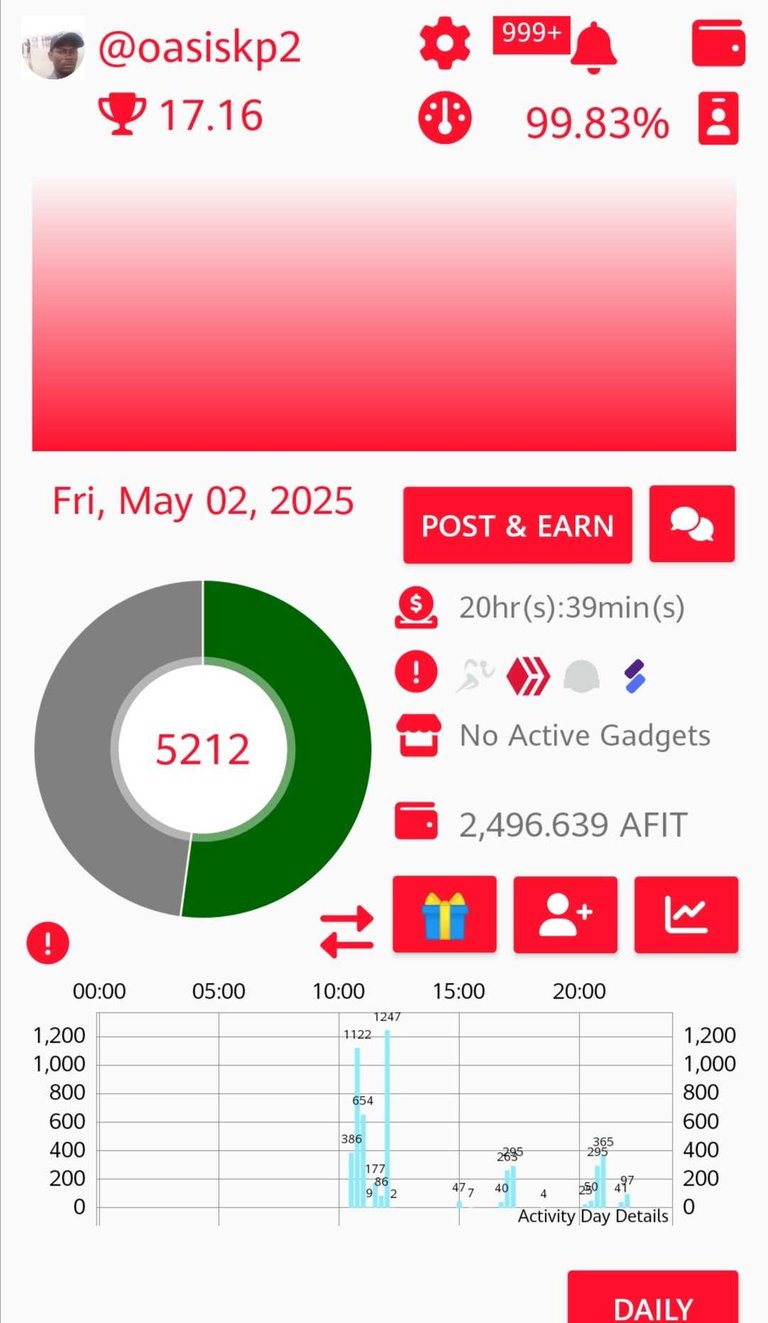Open the chat bubbles button
The width and height of the screenshot is (768, 1323).
(692, 524)
